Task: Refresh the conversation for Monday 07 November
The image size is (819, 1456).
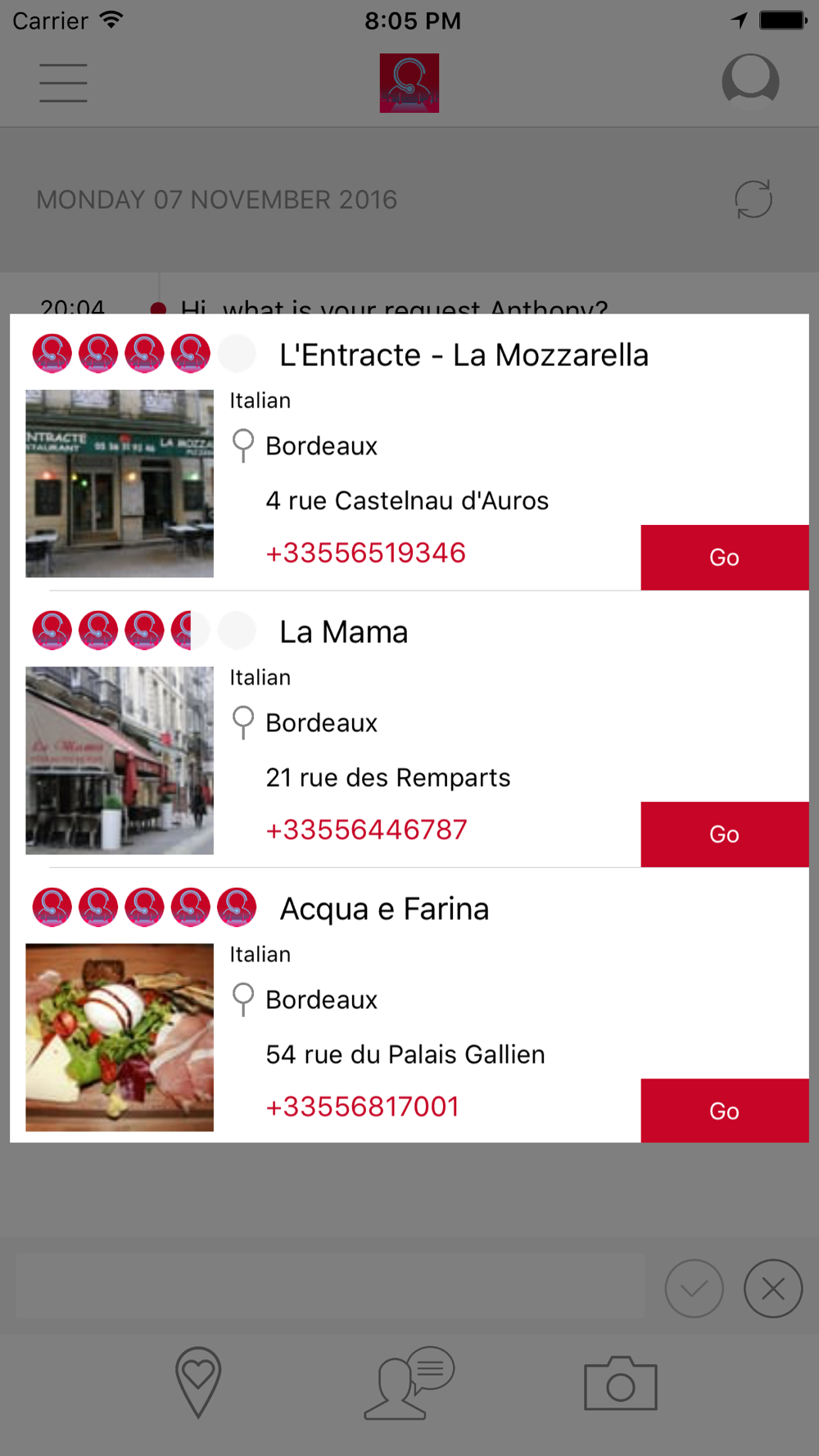Action: 753,199
